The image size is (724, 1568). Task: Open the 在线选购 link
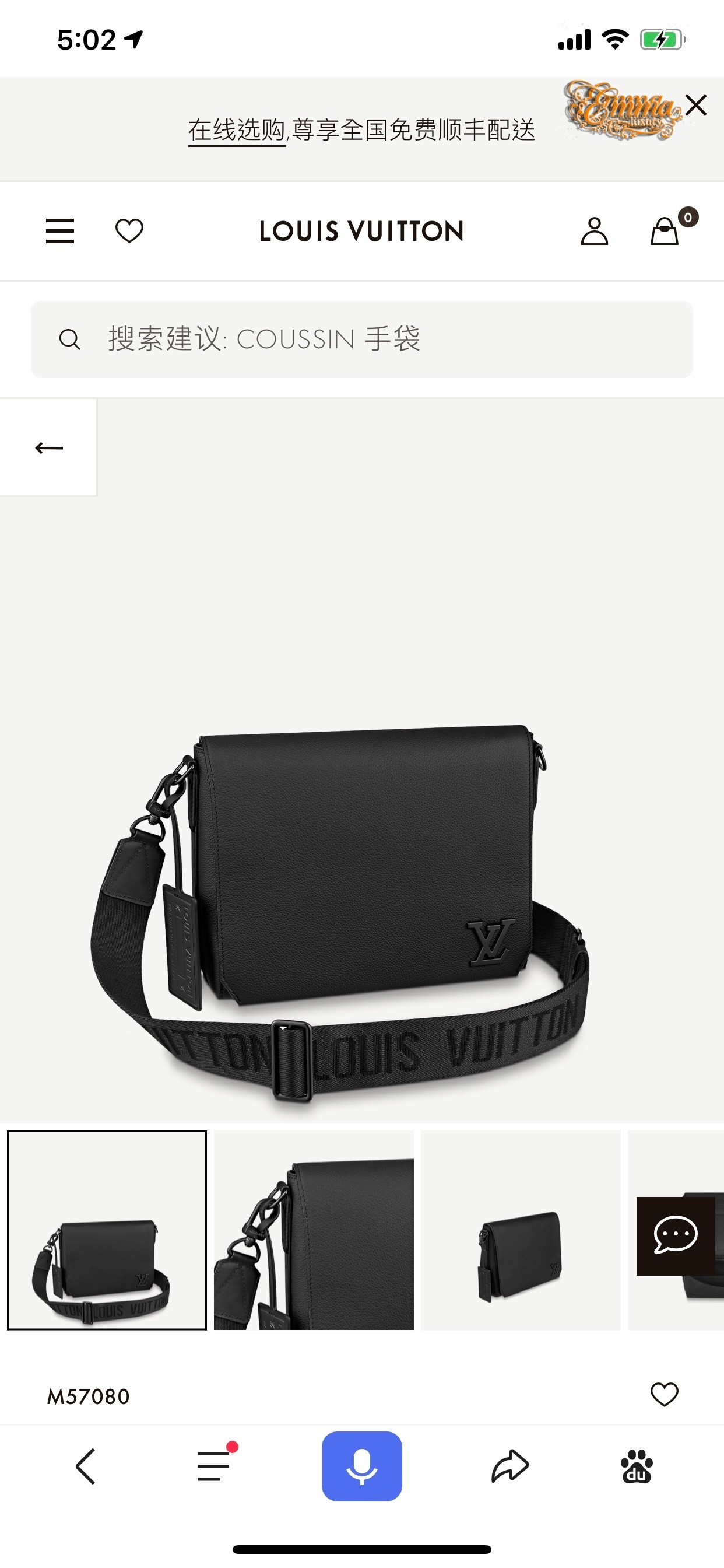pos(237,129)
